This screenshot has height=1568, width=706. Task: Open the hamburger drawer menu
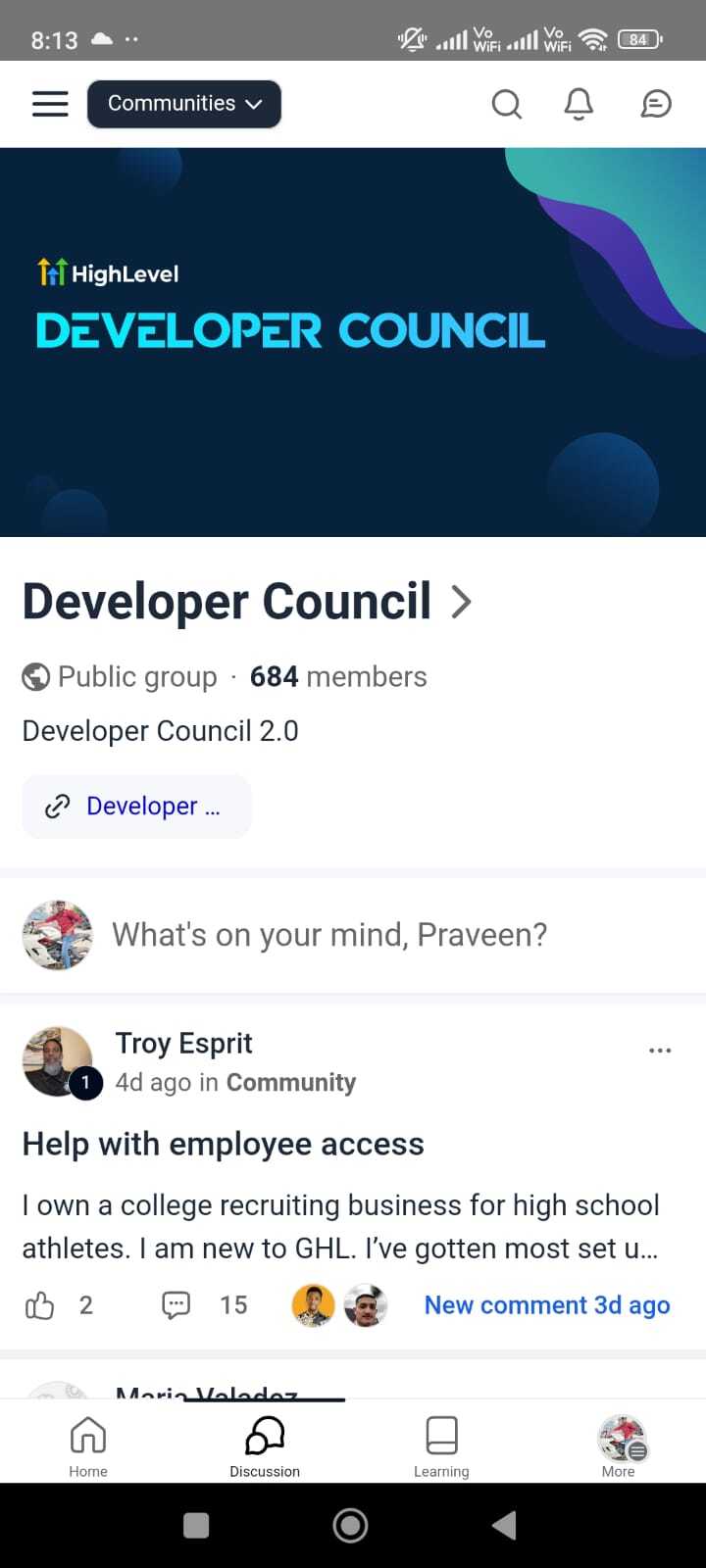(x=50, y=104)
